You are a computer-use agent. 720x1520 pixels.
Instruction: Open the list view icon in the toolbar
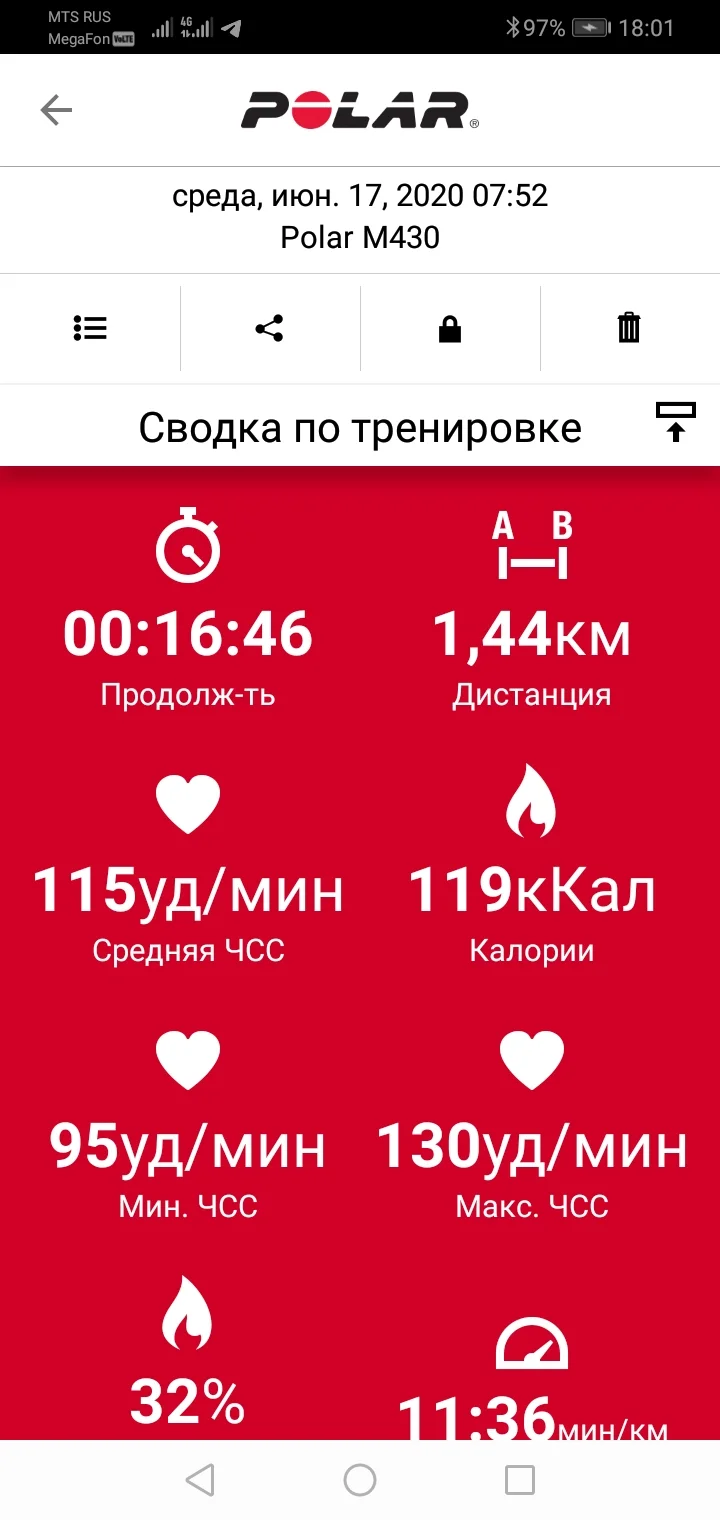(90, 328)
